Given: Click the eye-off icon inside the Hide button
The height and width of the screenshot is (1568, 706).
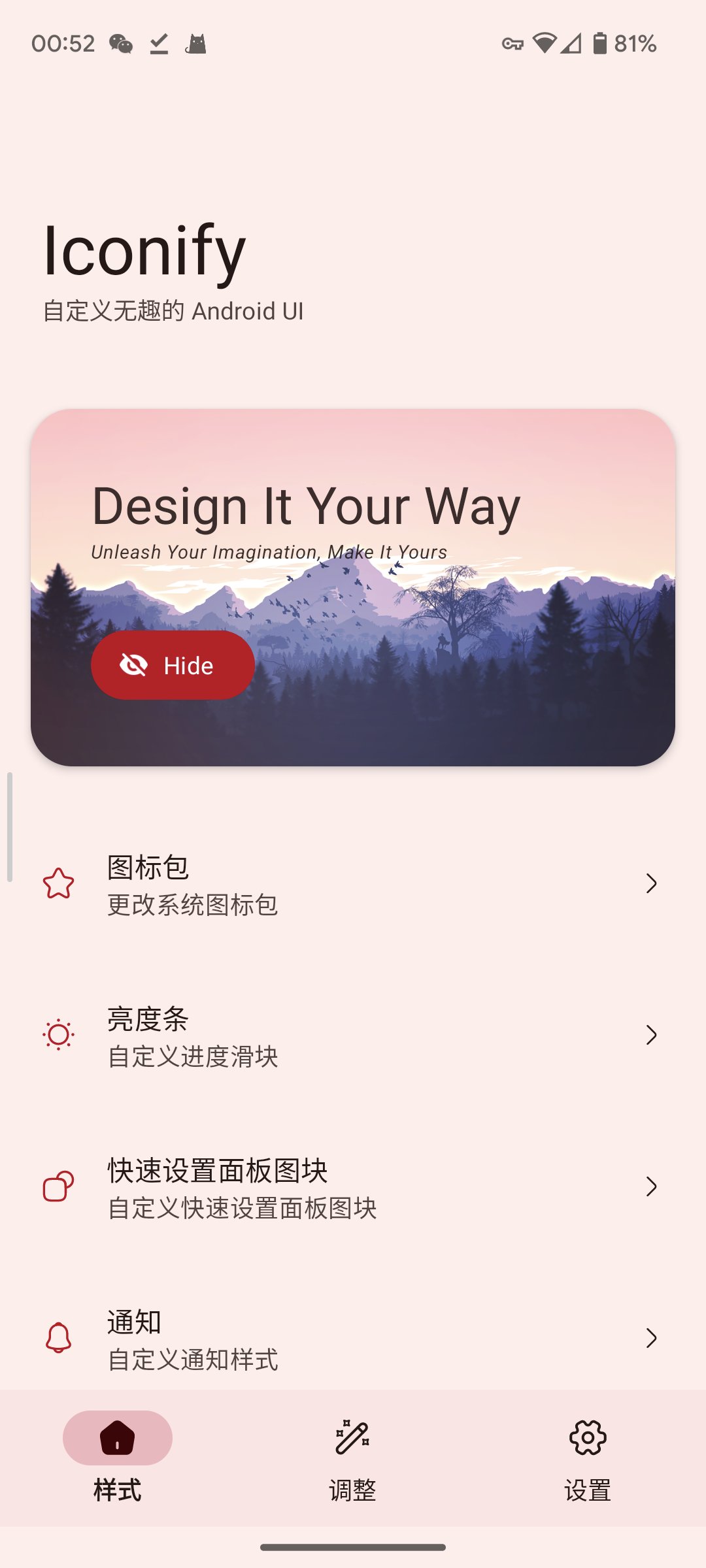Looking at the screenshot, I should tap(134, 664).
